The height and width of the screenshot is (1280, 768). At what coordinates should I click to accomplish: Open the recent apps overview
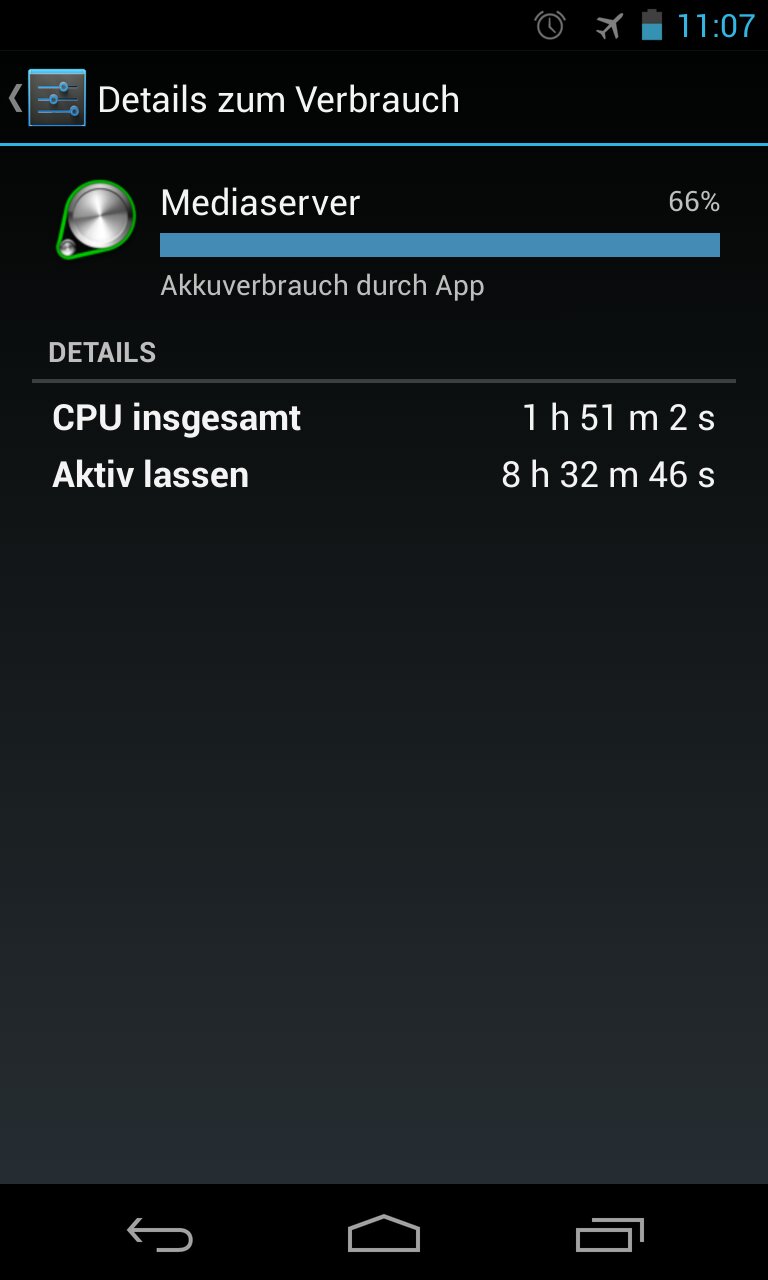(610, 1235)
